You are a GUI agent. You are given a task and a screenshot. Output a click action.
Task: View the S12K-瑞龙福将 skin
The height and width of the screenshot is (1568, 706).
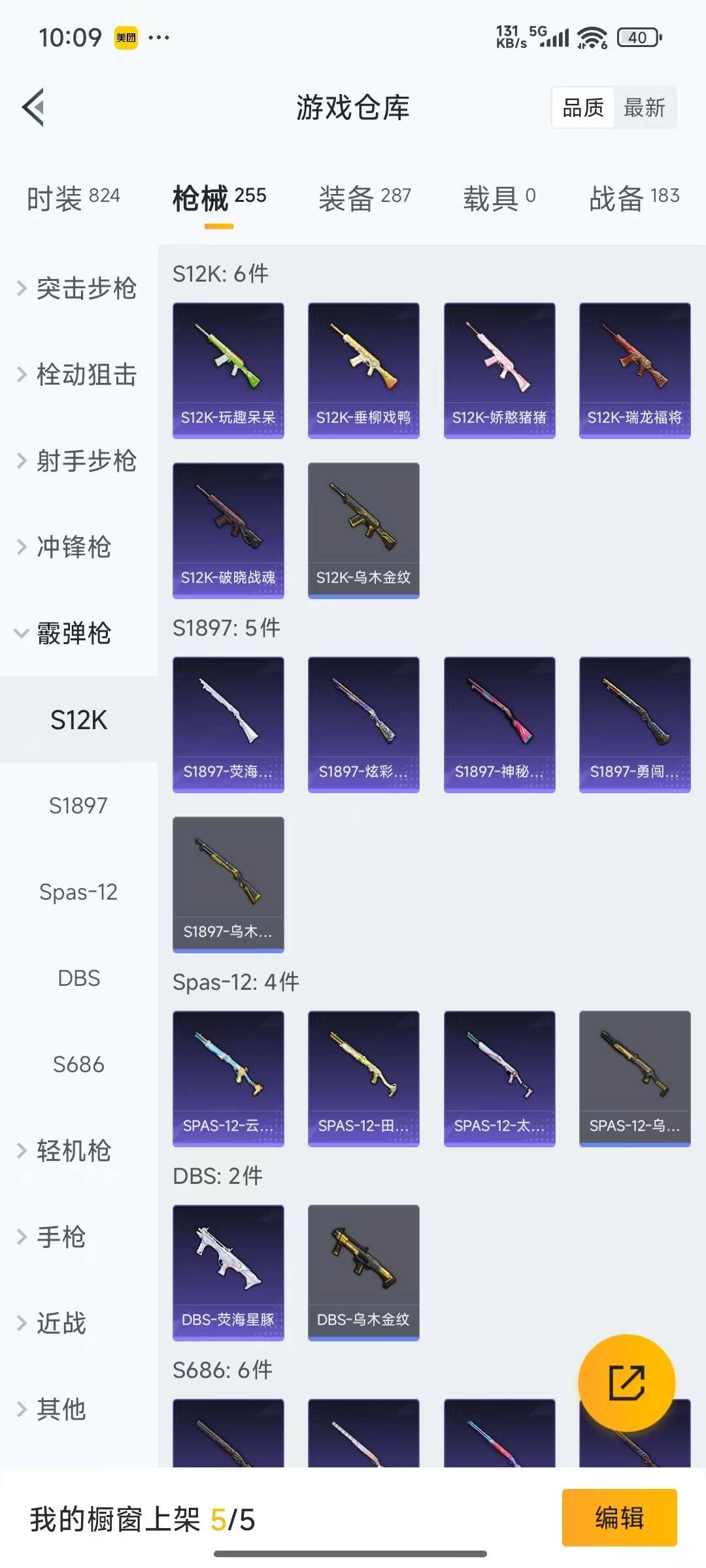[635, 370]
